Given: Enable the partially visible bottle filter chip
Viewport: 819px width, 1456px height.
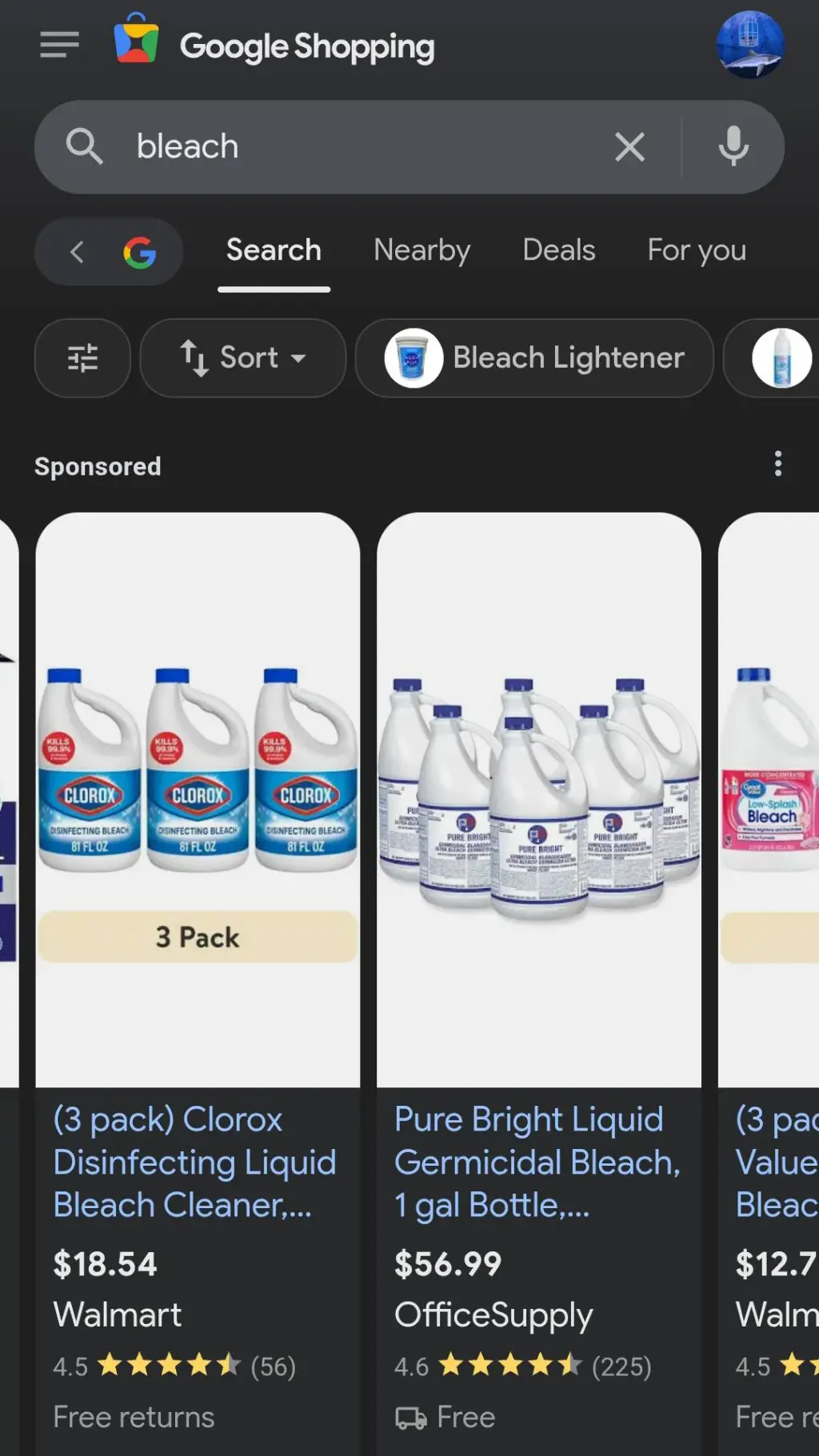Looking at the screenshot, I should [x=784, y=357].
